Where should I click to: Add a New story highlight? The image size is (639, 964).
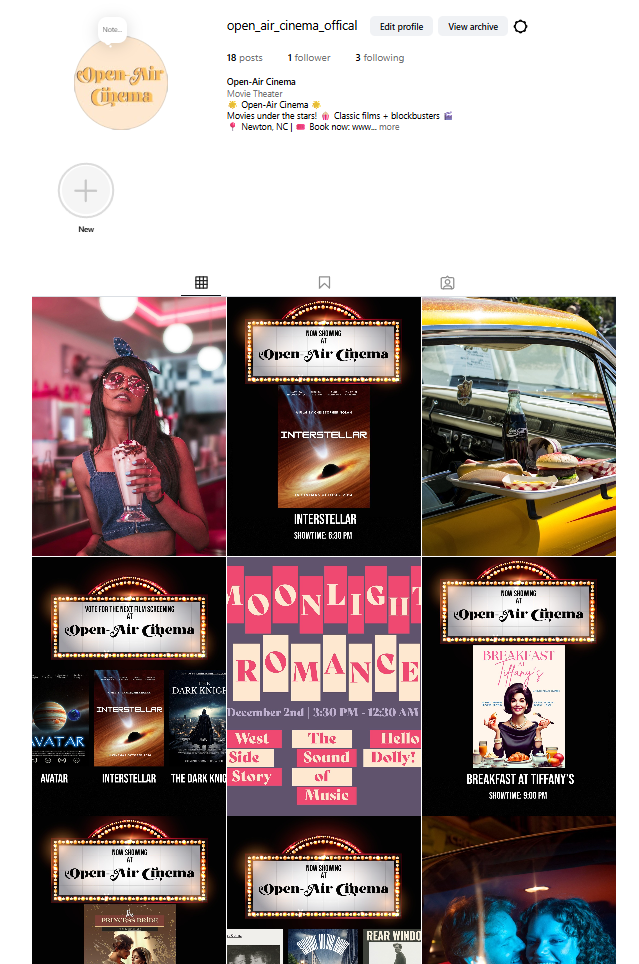point(86,191)
